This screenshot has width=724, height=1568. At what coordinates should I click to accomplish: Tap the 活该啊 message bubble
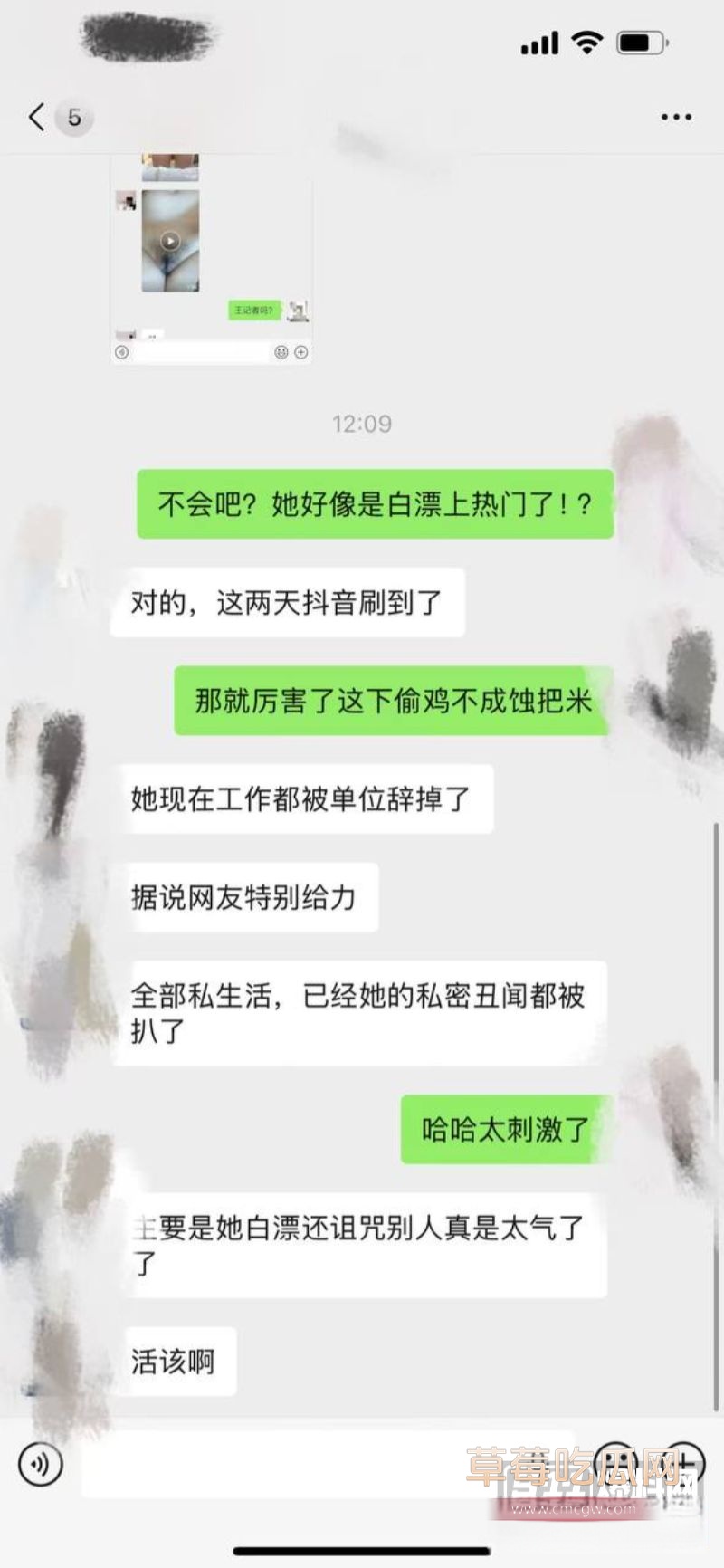pyautogui.click(x=176, y=1362)
